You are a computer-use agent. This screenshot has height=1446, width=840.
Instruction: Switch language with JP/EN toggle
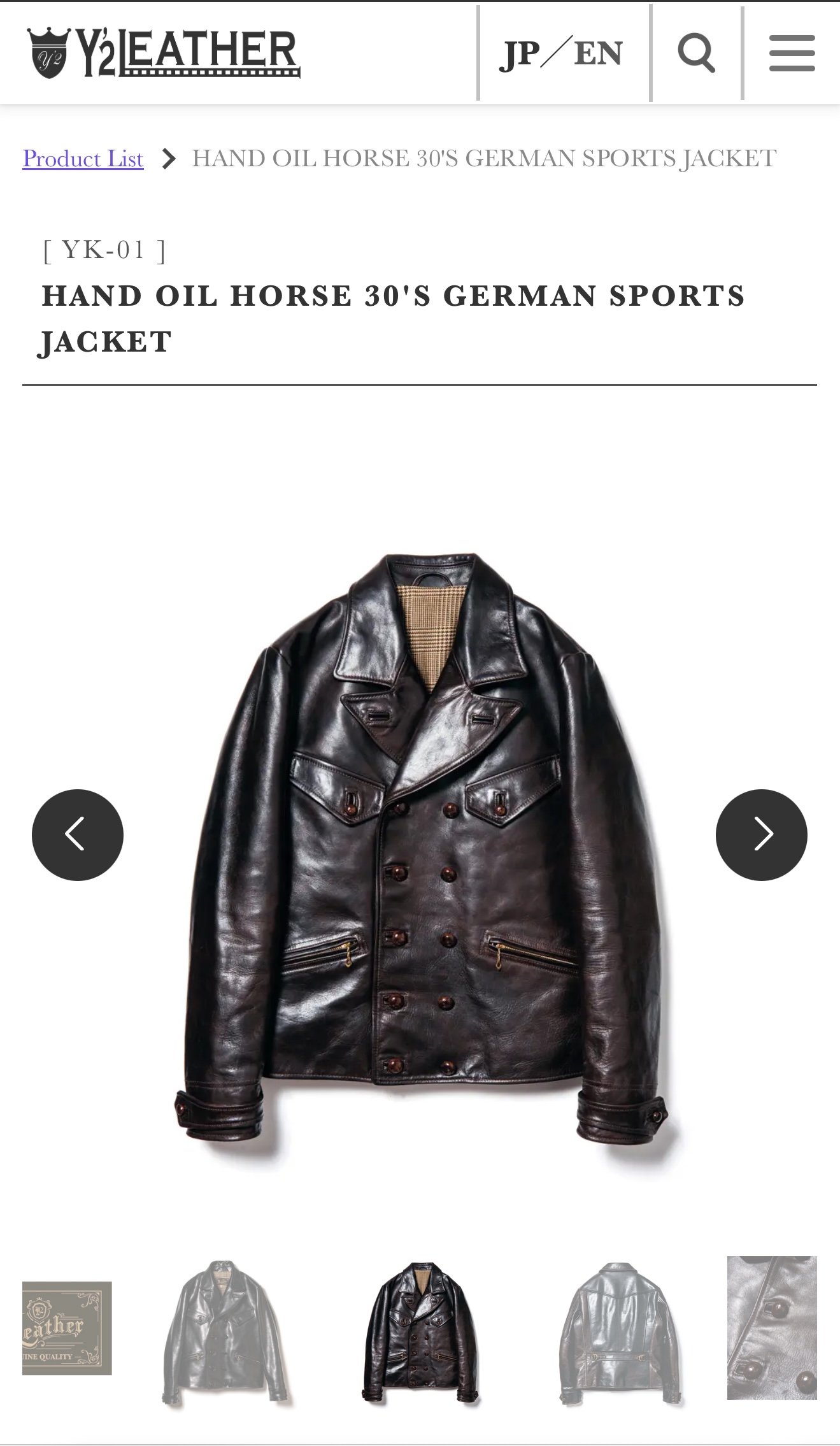pyautogui.click(x=561, y=53)
